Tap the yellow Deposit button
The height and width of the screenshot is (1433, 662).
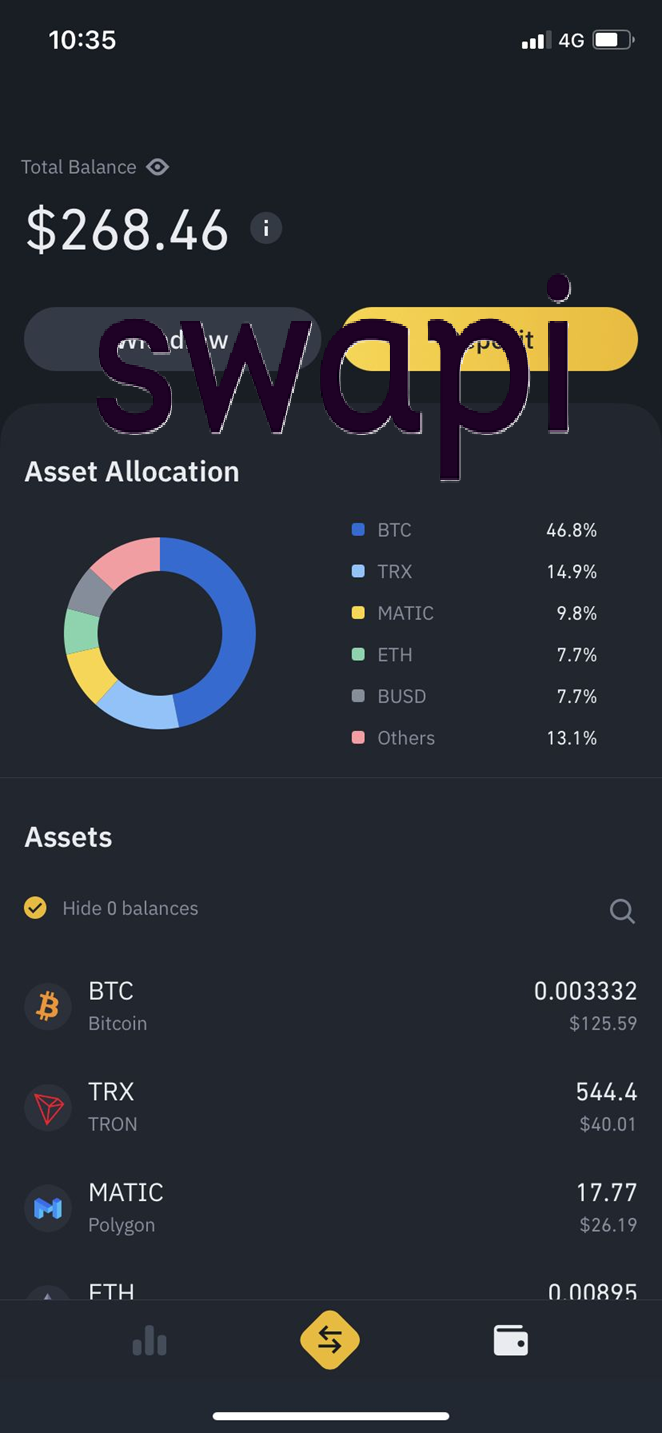click(489, 339)
